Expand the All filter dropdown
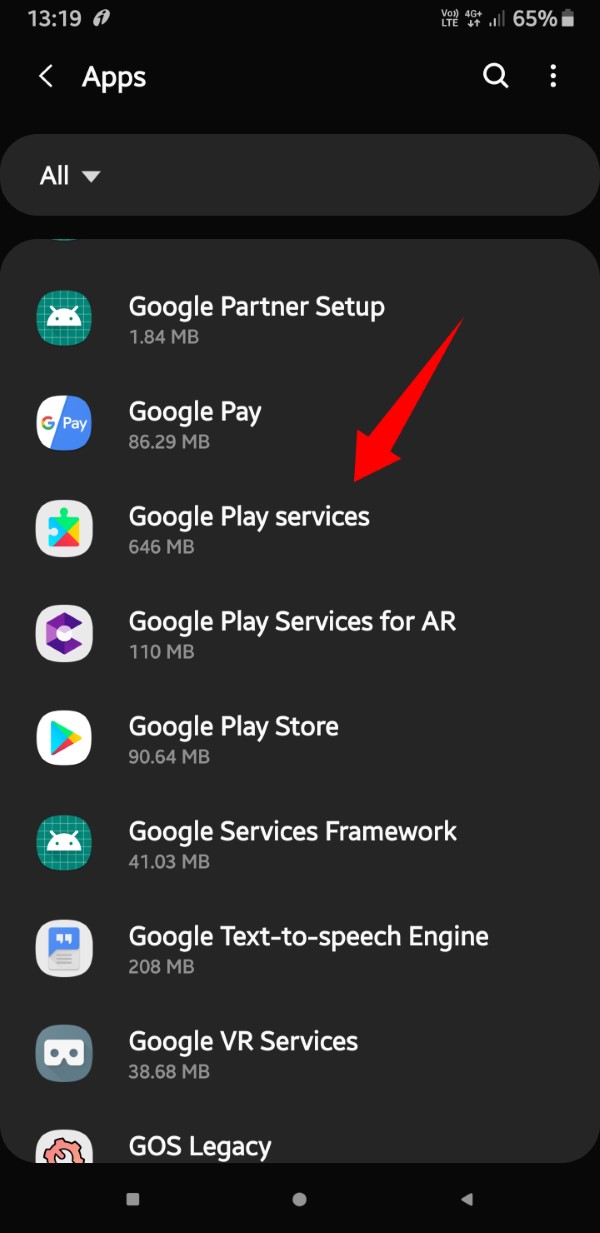The image size is (600, 1233). point(70,176)
